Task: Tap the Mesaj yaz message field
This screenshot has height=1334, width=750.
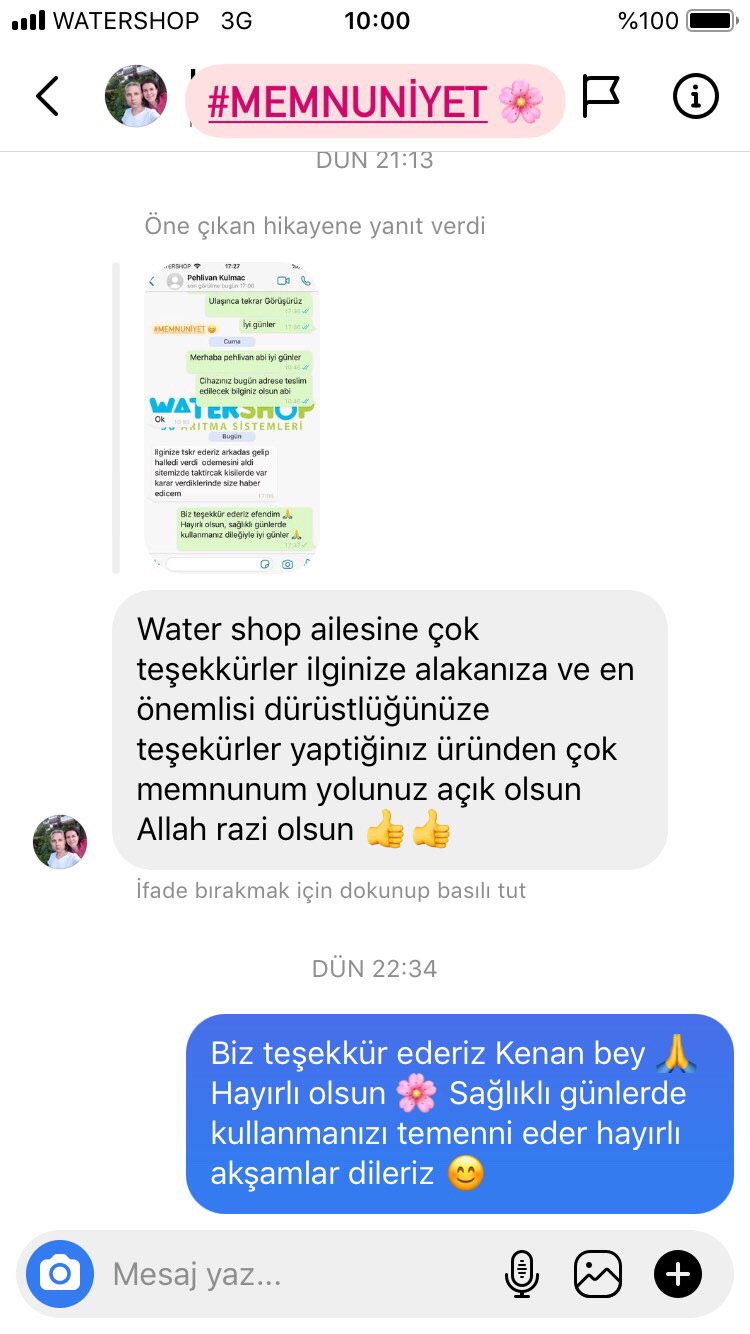Action: 300,1274
